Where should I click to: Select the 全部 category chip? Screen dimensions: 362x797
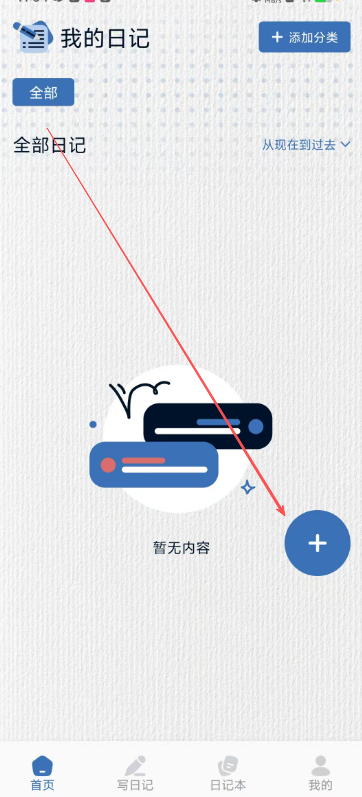click(x=43, y=93)
